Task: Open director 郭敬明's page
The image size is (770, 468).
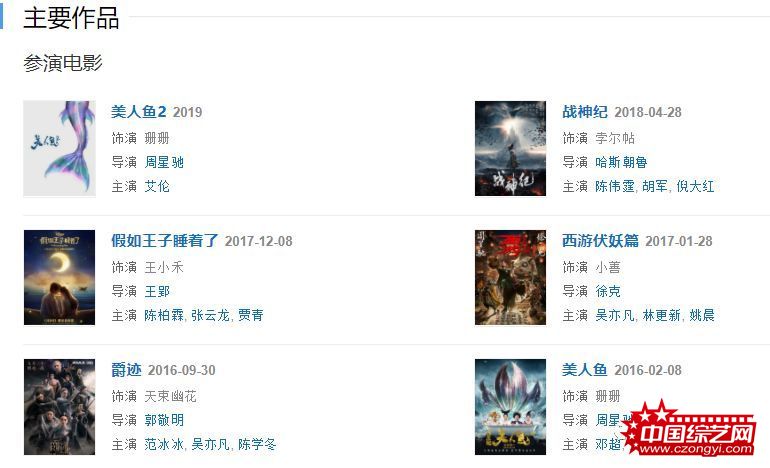Action: [164, 420]
